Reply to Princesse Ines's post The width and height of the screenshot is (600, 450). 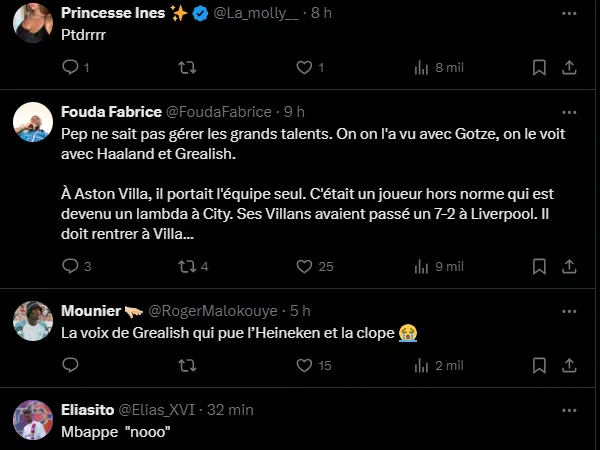tap(70, 68)
